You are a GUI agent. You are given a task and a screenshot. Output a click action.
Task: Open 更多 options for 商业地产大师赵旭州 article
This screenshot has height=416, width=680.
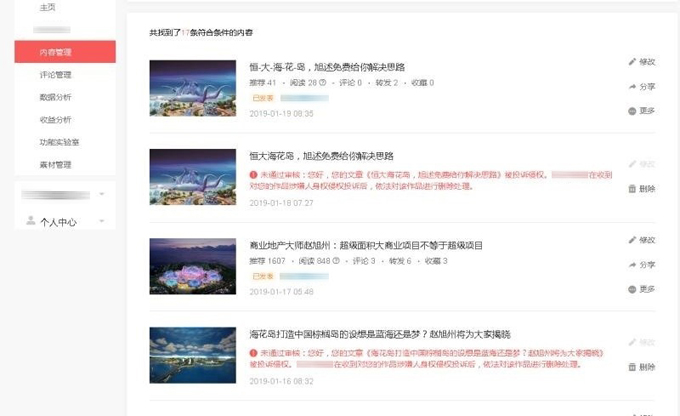(x=641, y=290)
